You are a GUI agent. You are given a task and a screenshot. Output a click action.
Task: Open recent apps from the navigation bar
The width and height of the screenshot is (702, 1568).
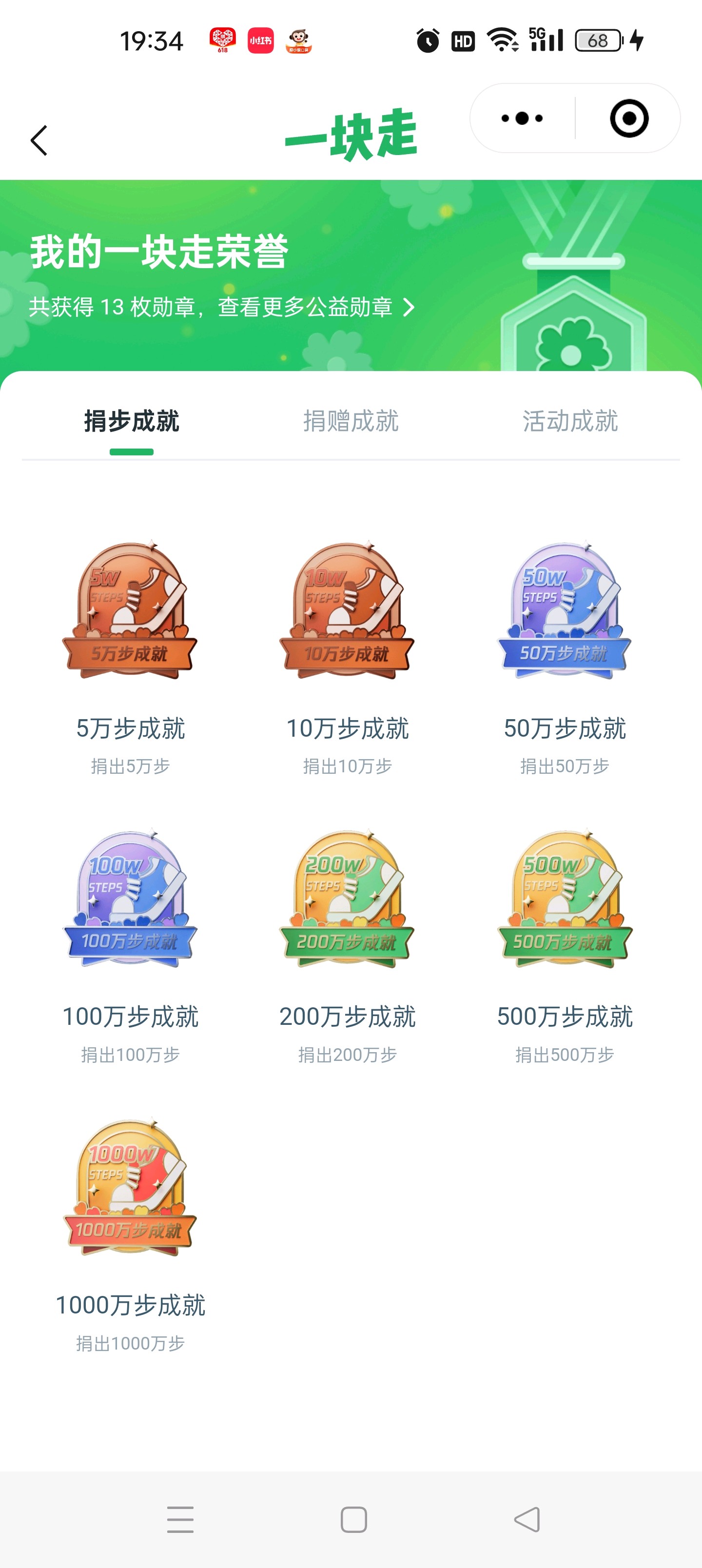click(x=180, y=1520)
